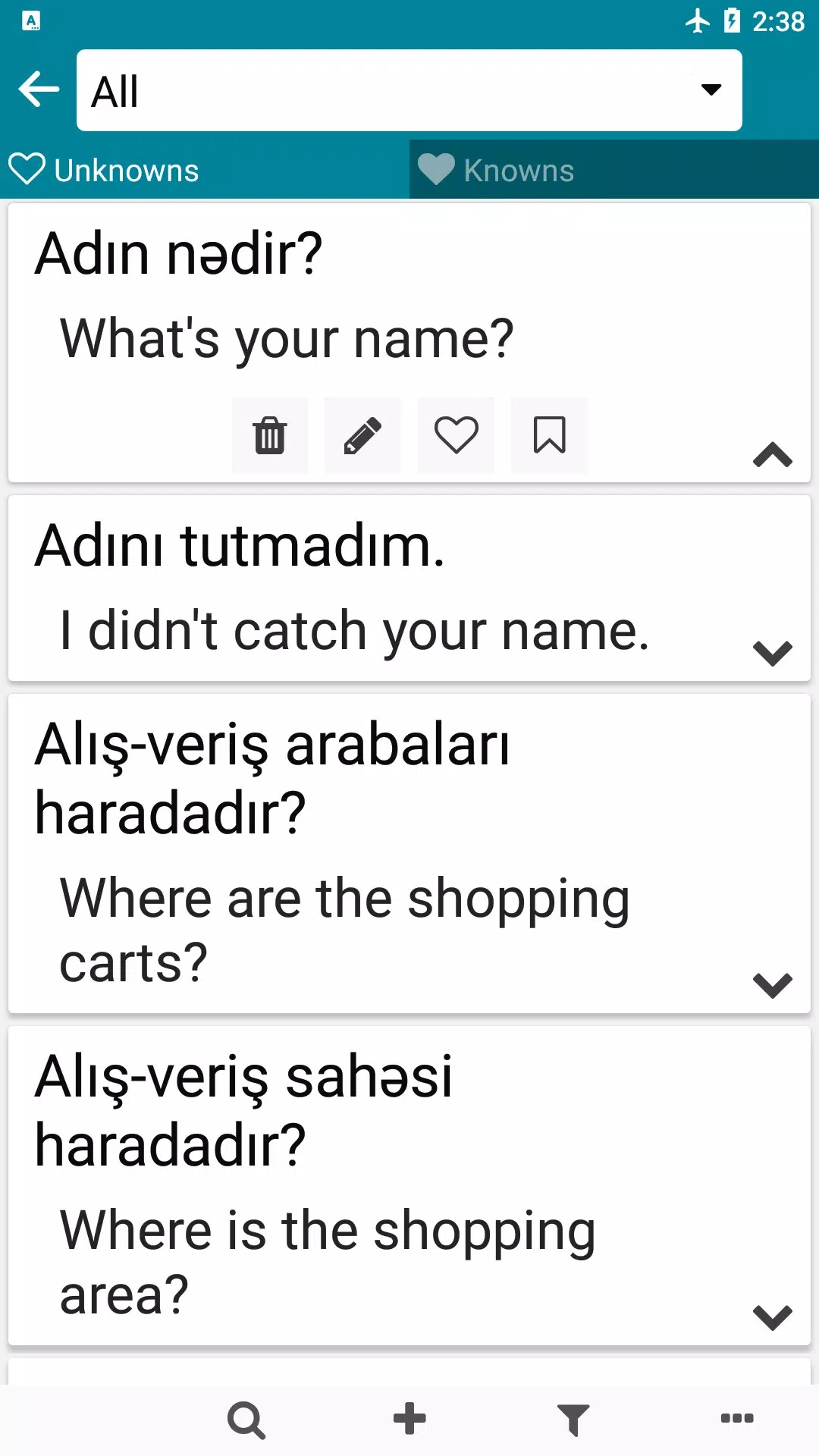Viewport: 819px width, 1456px height.
Task: Open the All category dropdown
Action: coord(409,90)
